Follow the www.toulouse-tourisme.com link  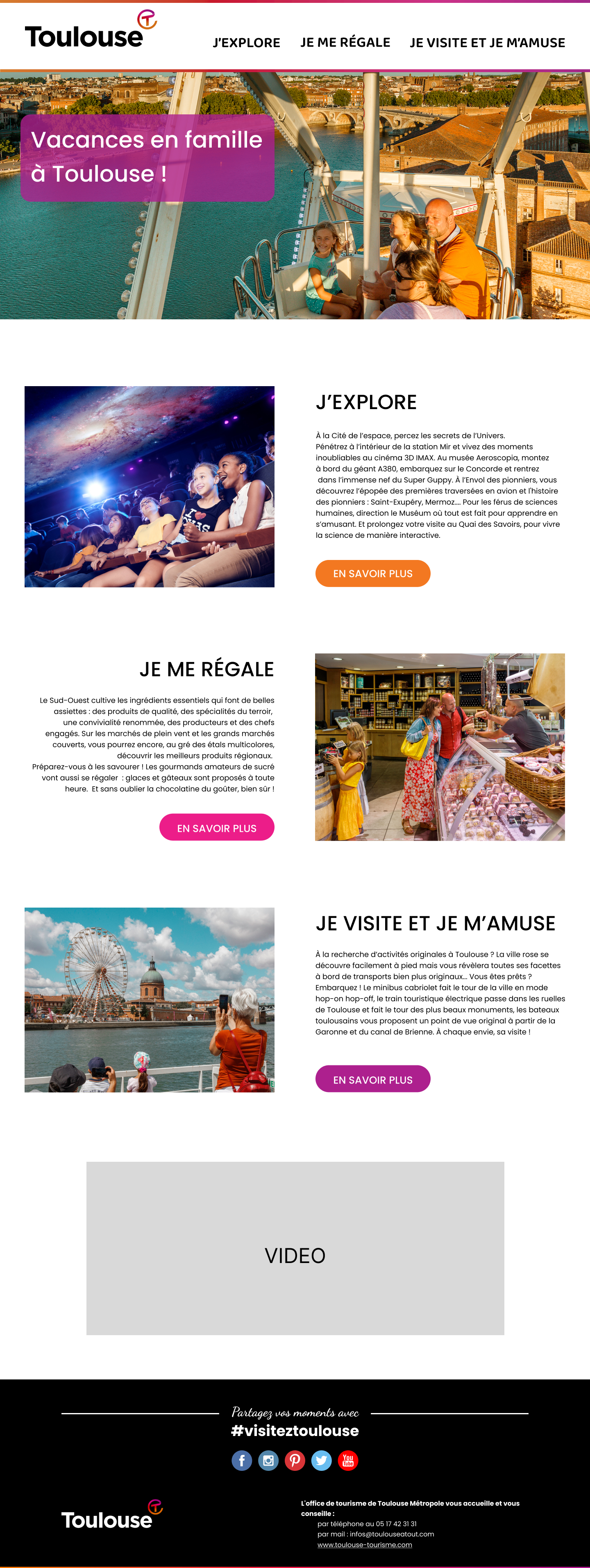364,1544
